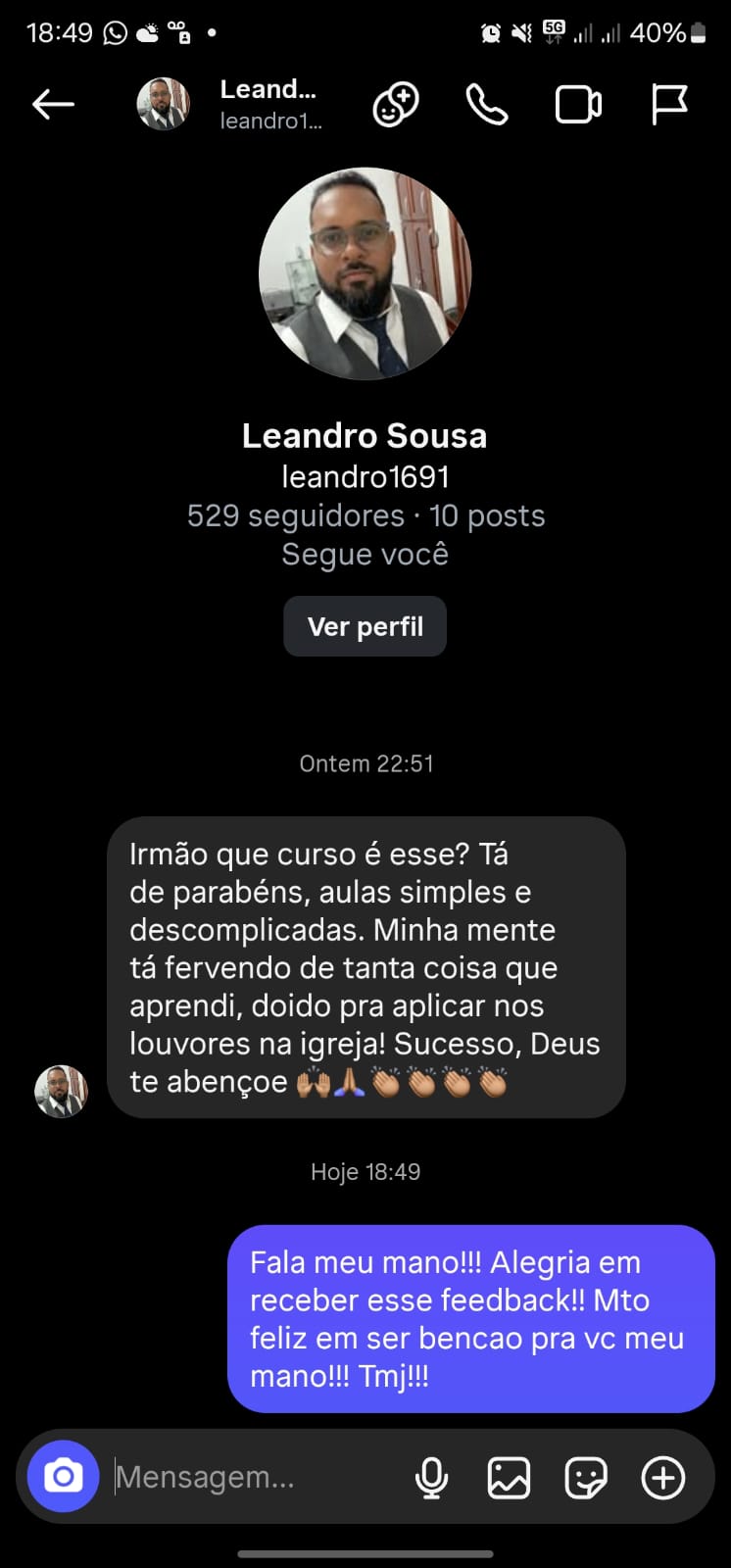Start a voice call with Leandro
731x1568 pixels.
point(486,104)
